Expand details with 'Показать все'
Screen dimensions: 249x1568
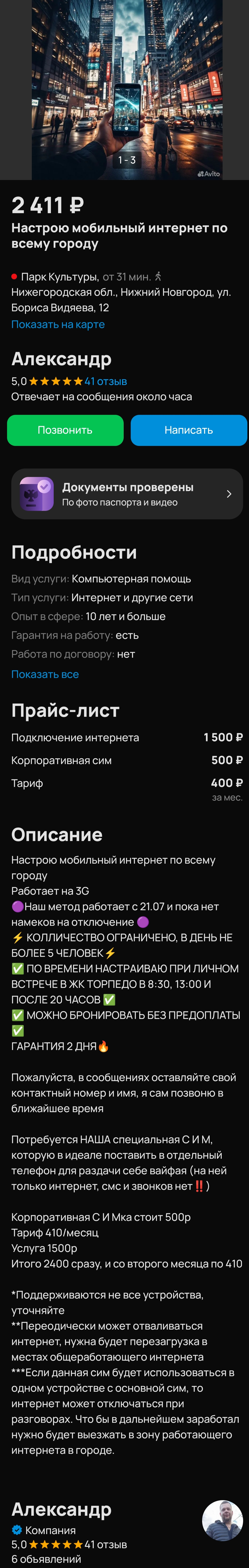coord(45,674)
